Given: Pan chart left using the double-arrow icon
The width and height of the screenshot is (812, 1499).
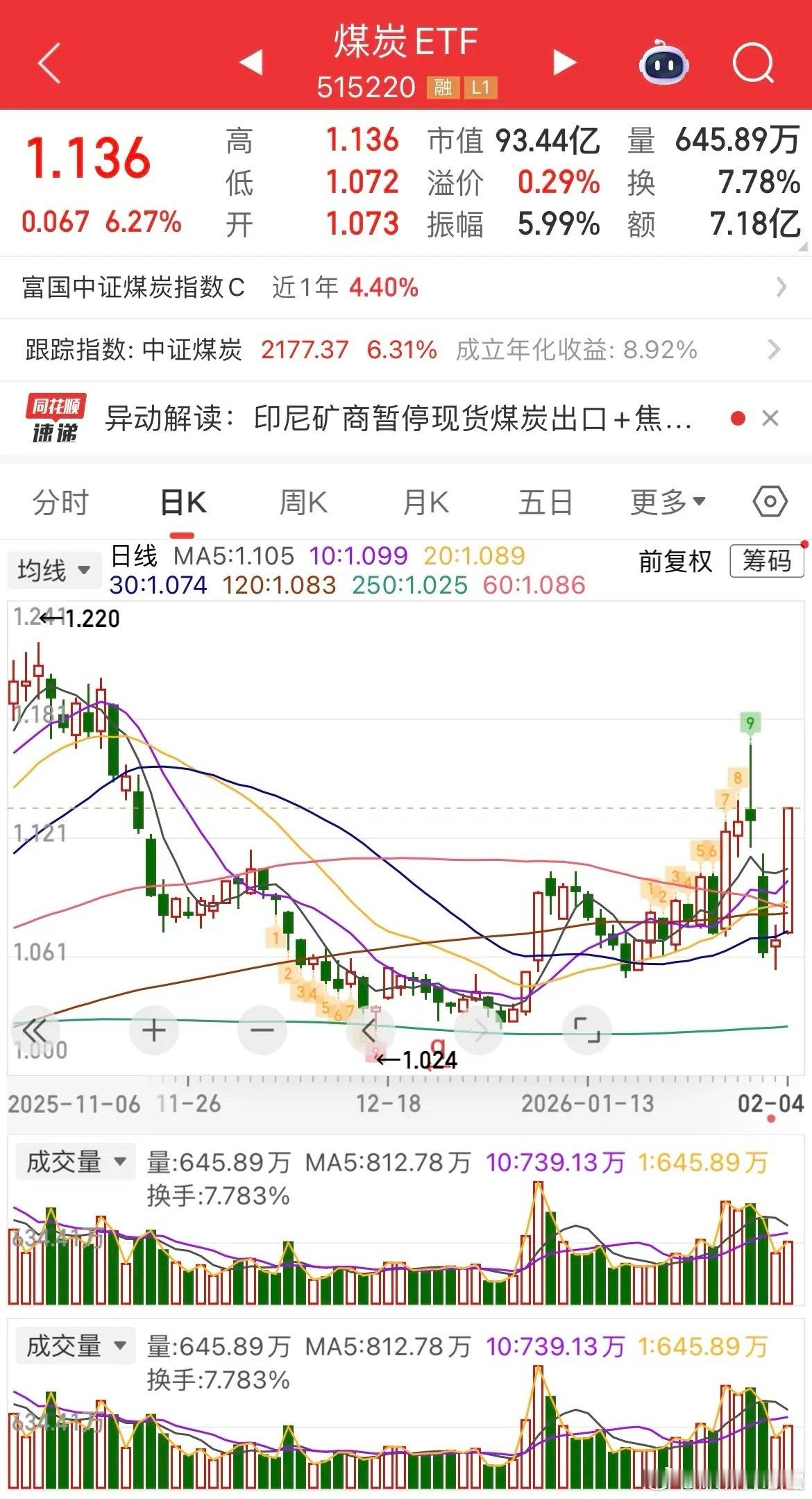Looking at the screenshot, I should pyautogui.click(x=36, y=1030).
